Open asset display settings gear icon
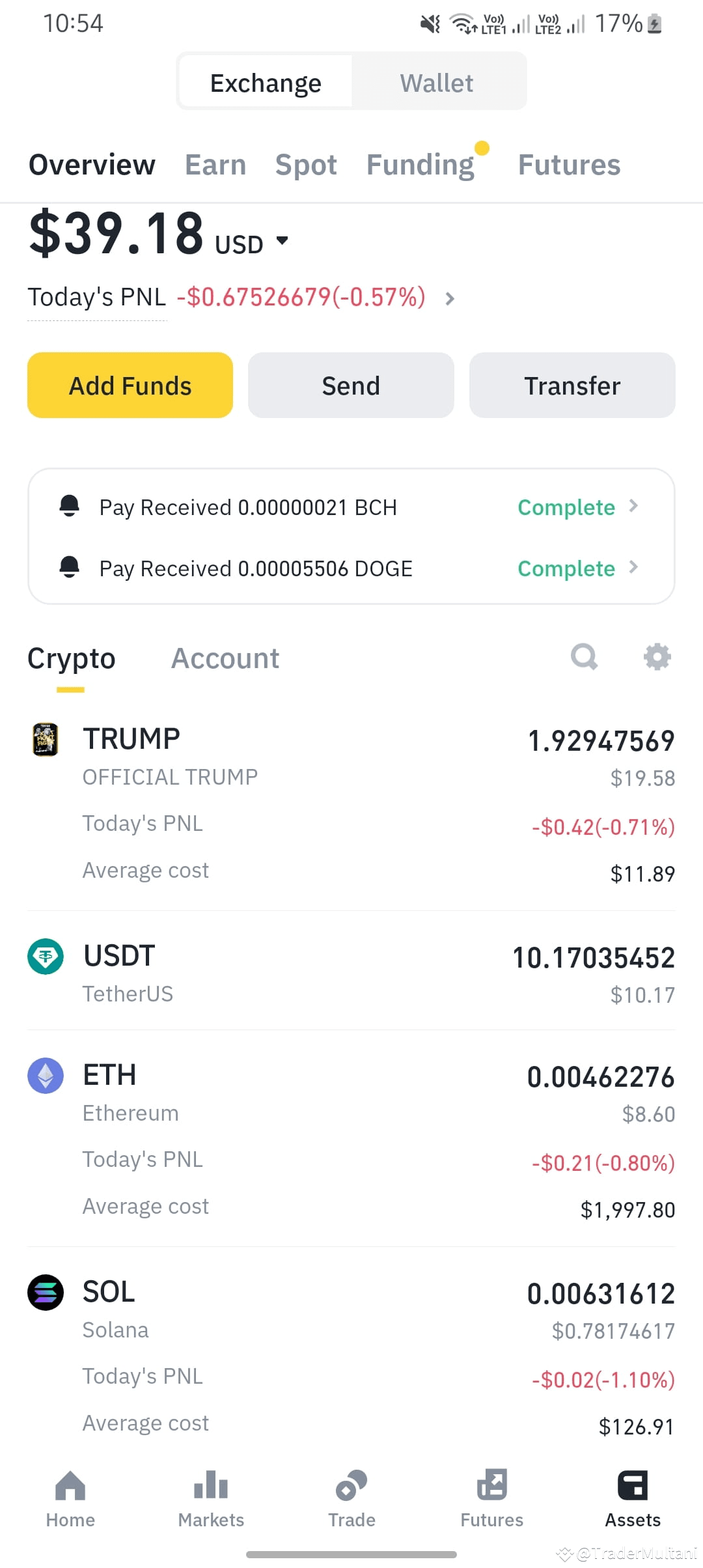 pyautogui.click(x=657, y=657)
